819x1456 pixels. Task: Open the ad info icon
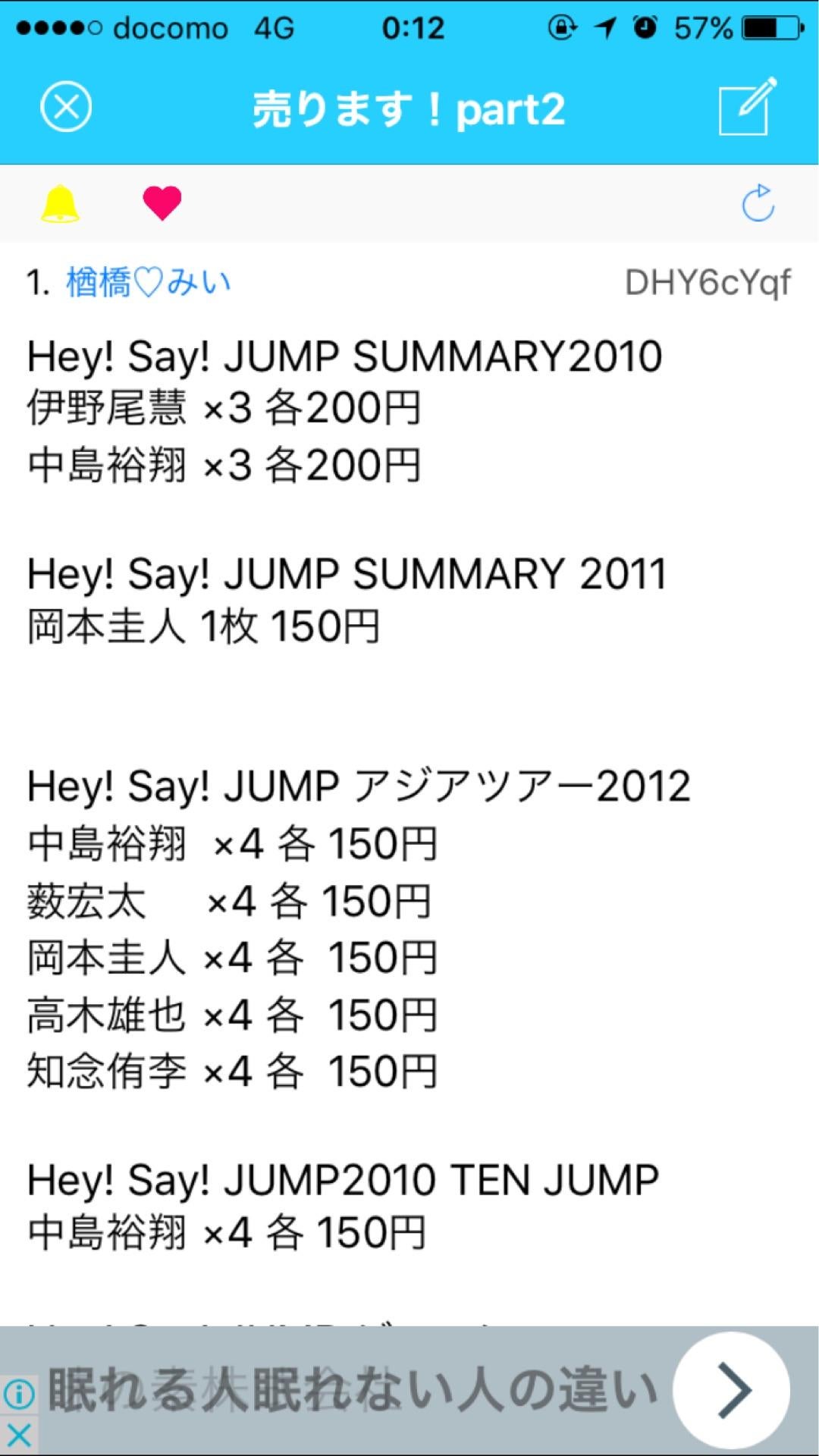point(19,1393)
